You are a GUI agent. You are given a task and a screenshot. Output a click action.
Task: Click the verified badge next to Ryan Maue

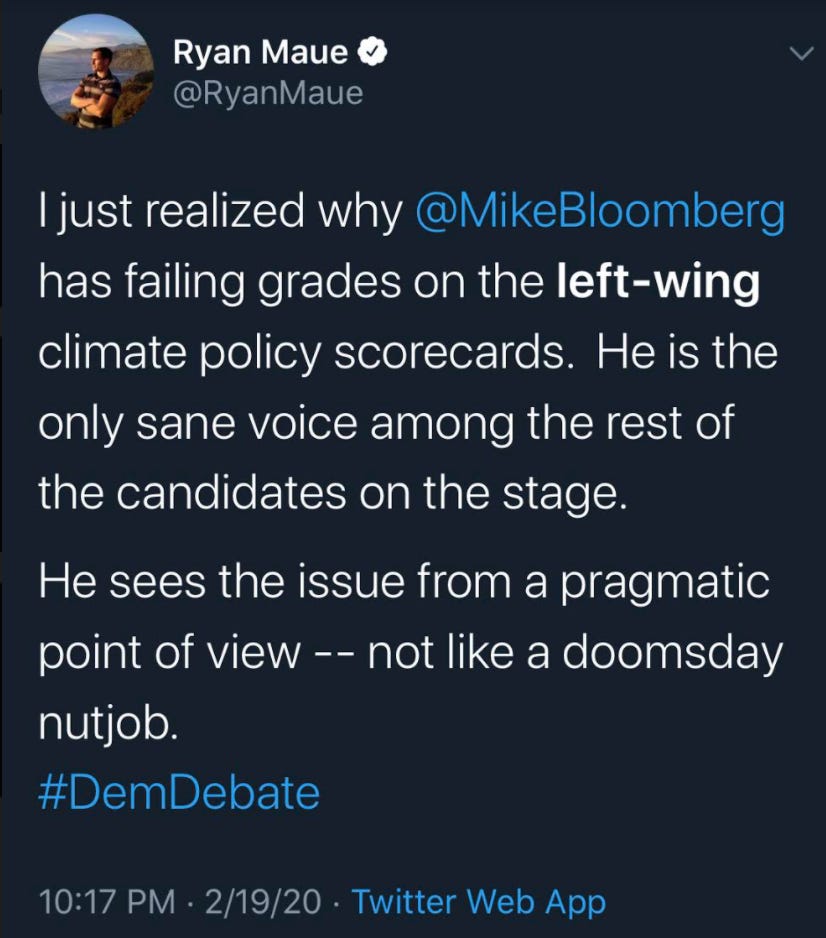tap(374, 52)
